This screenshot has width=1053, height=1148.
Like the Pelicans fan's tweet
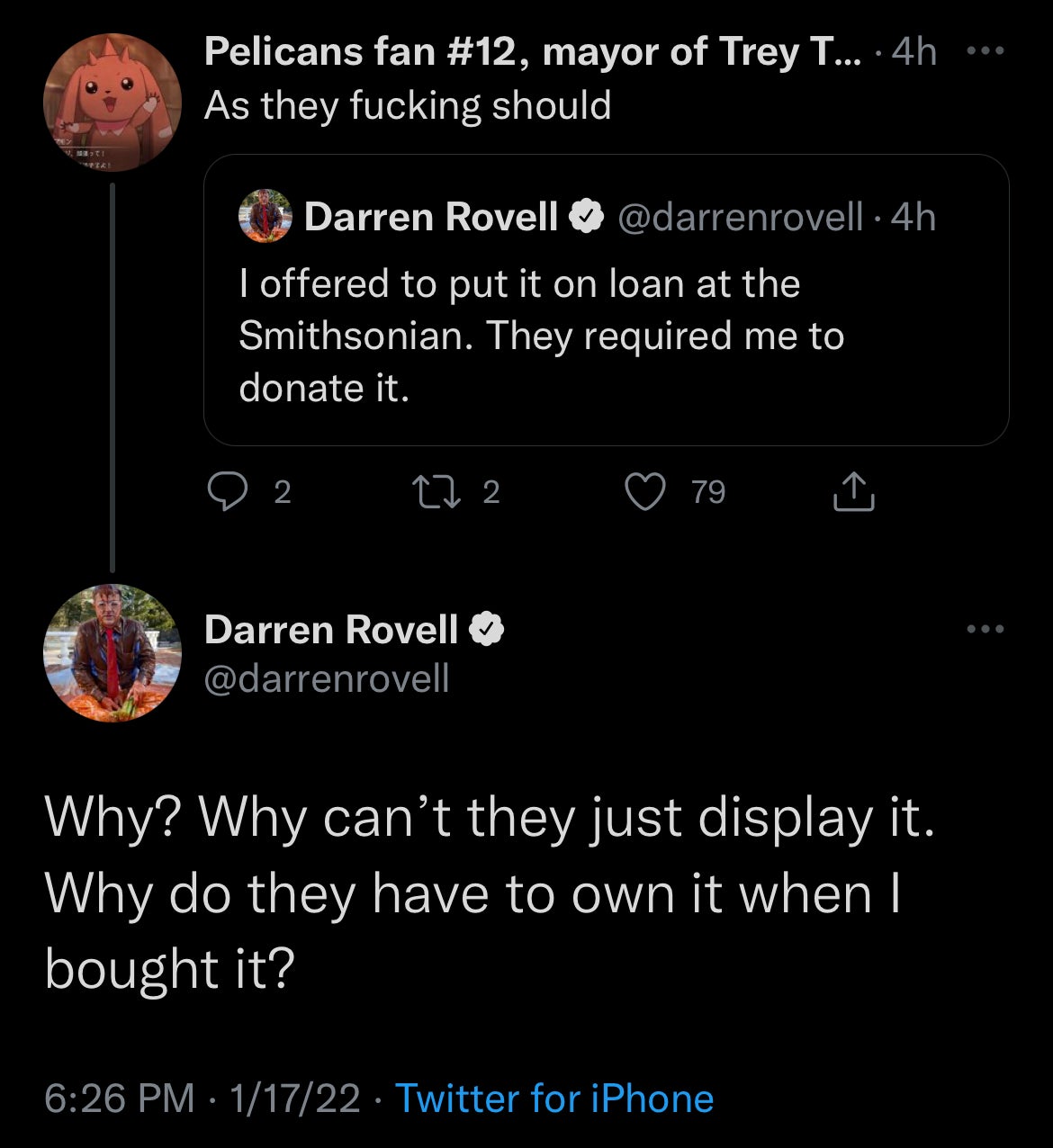point(645,492)
